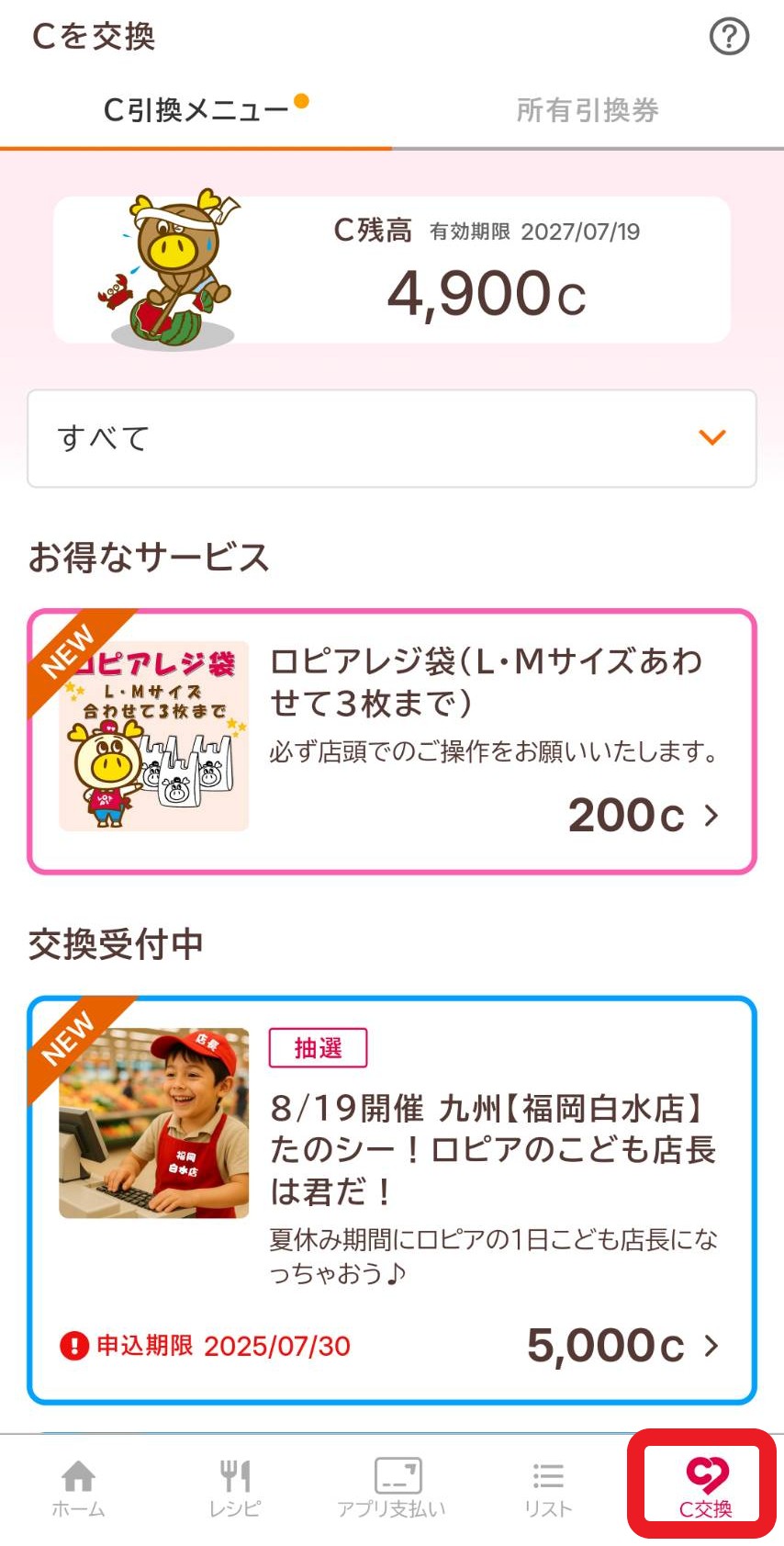
Task: Select the C交換 tab
Action: 704,1488
